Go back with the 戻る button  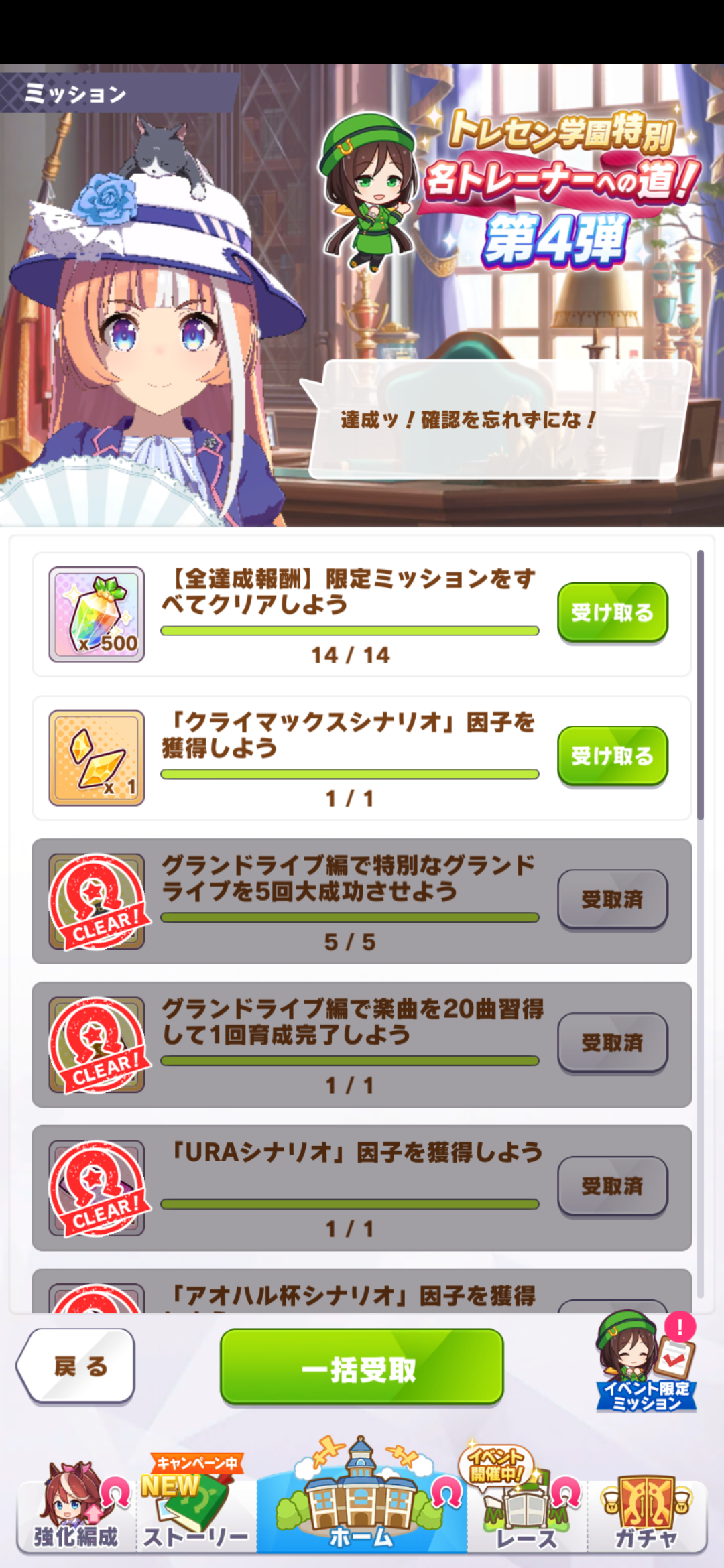(x=77, y=1366)
